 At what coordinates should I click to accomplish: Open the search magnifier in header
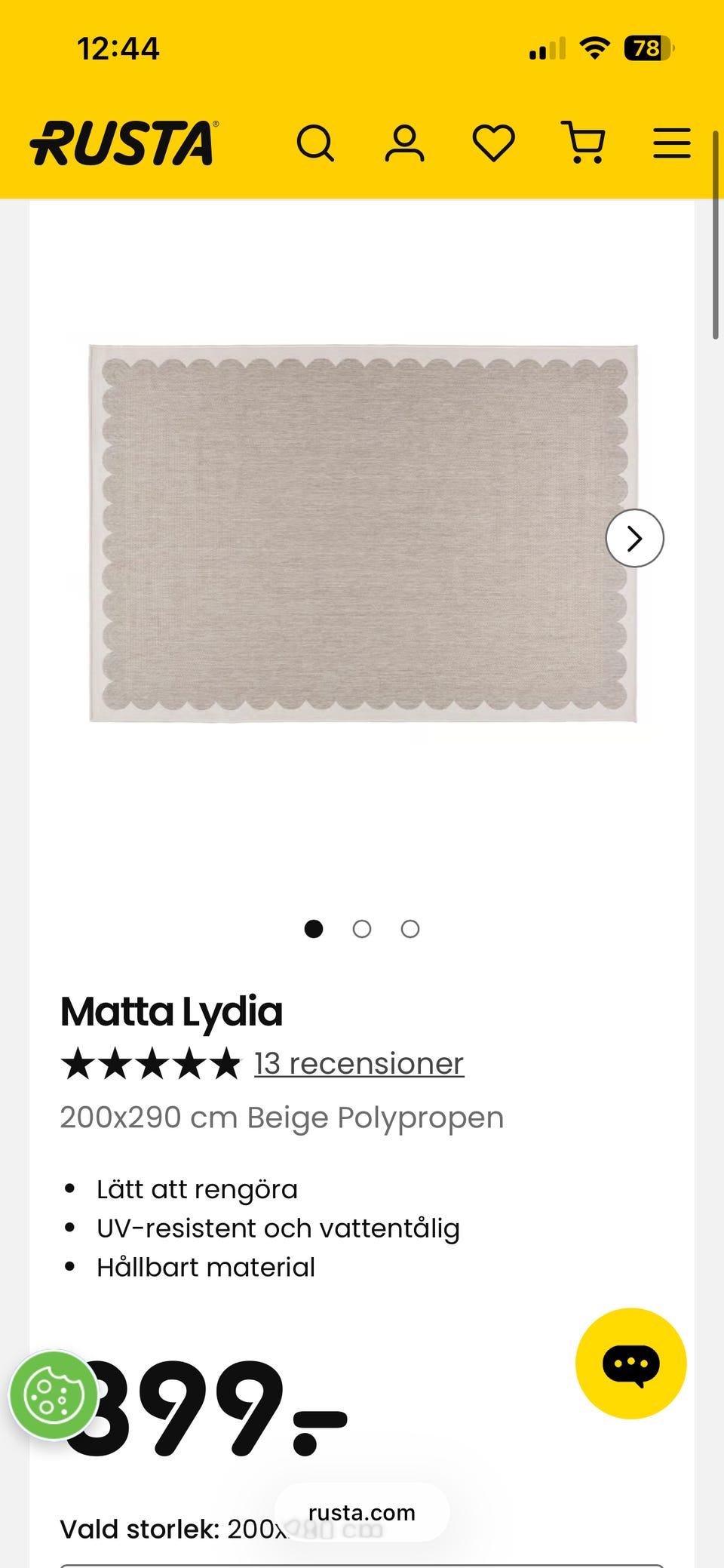point(315,143)
